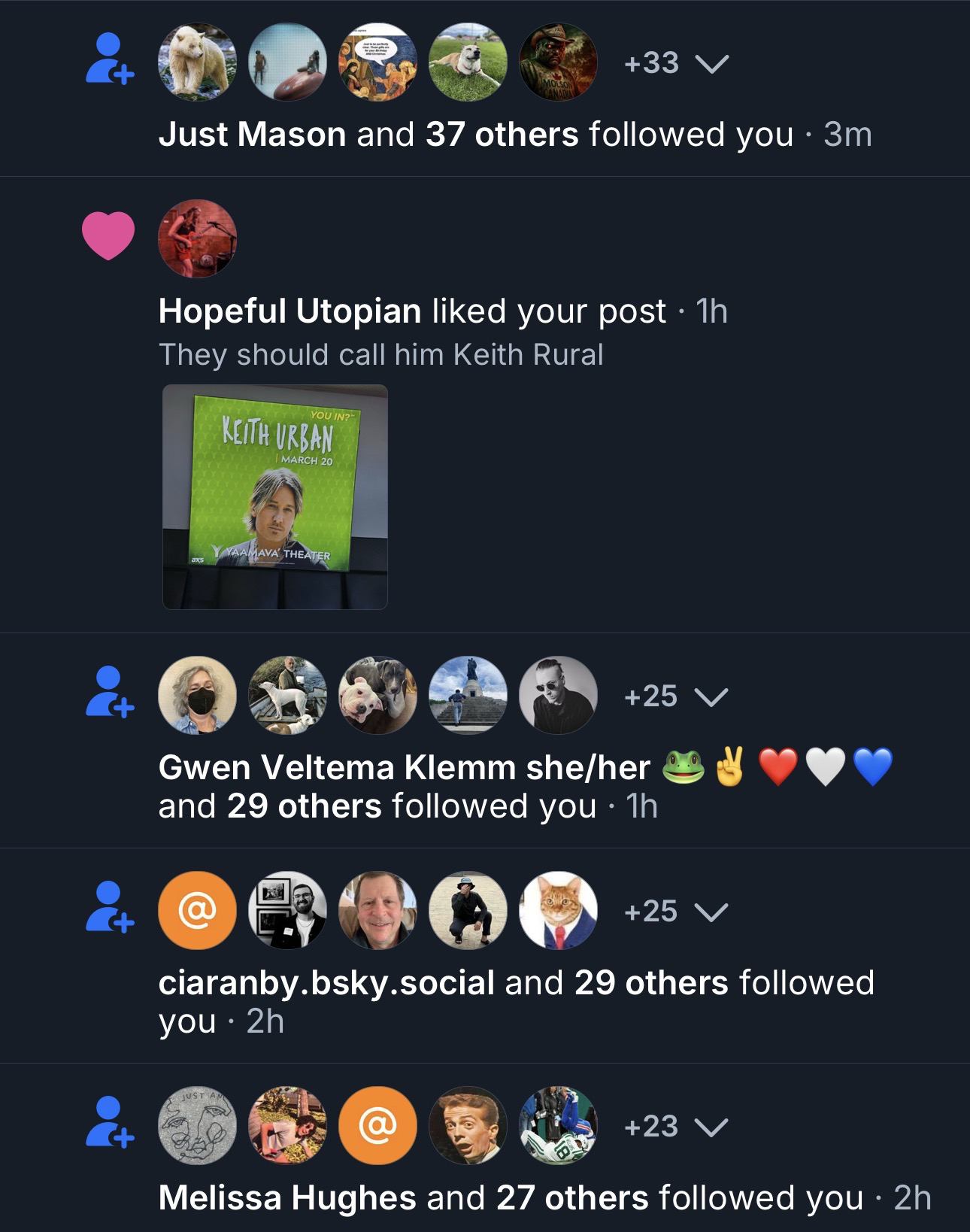Screen dimensions: 970x1232
Task: Open the polar bear avatar profile
Action: coord(197,62)
